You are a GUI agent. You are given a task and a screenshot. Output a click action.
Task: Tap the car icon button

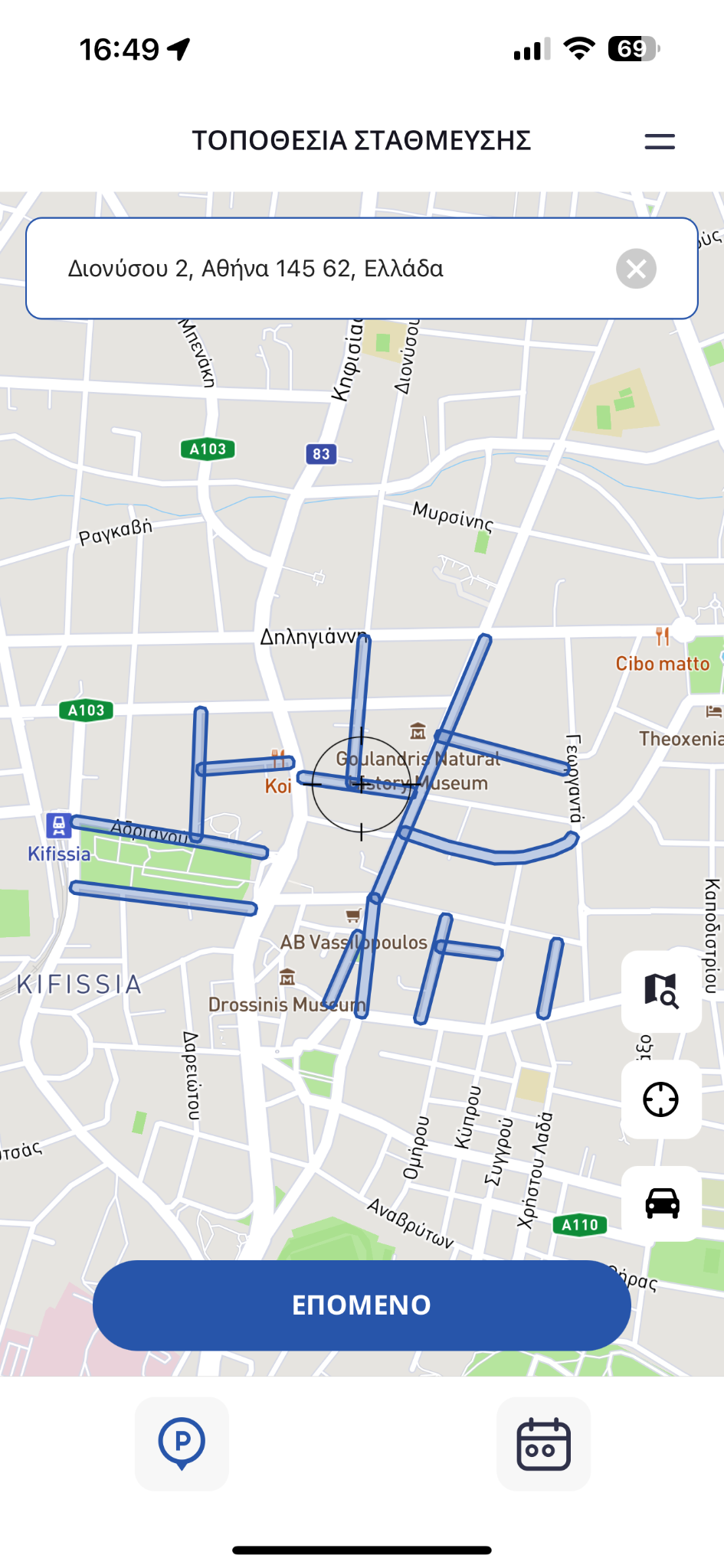tap(662, 1203)
